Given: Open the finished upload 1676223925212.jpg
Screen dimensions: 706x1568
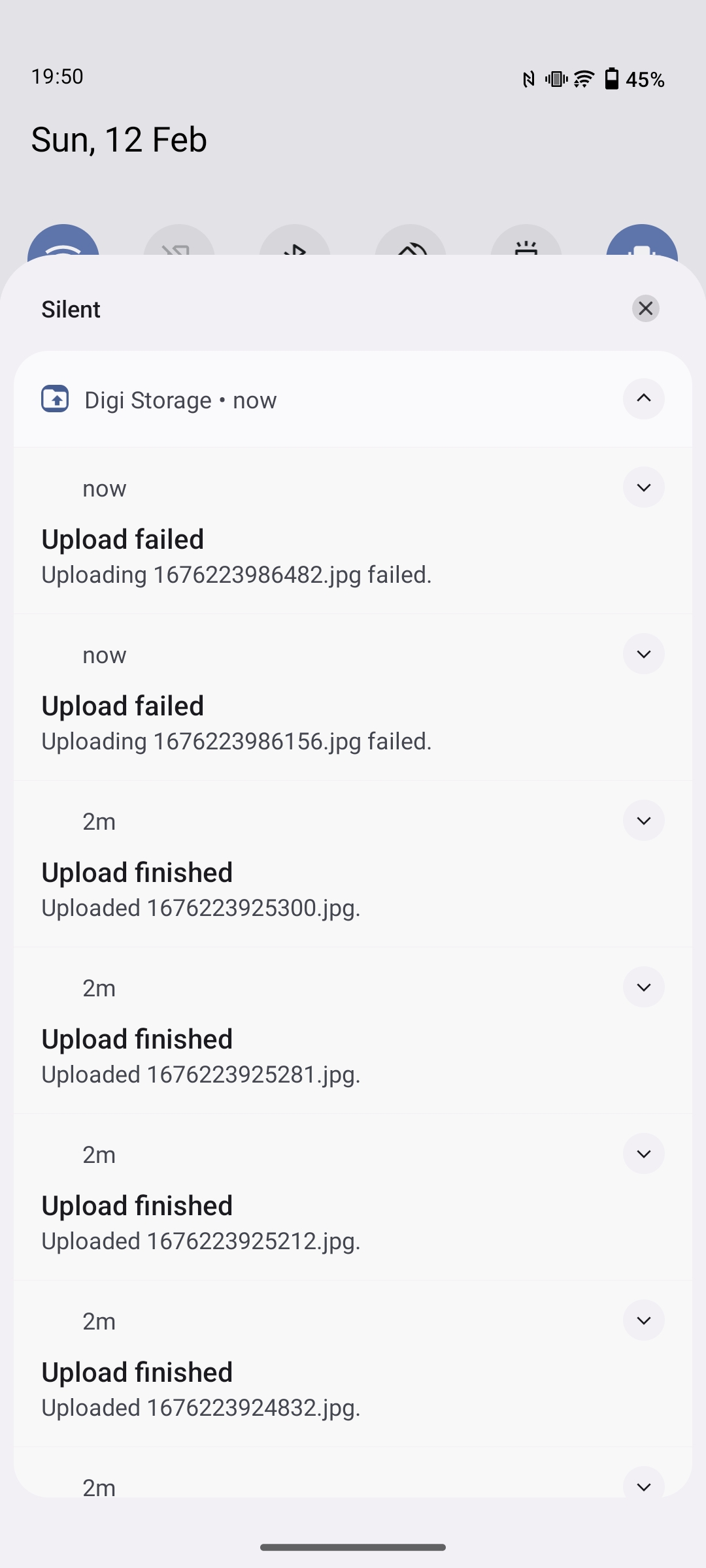Looking at the screenshot, I should tap(261, 1222).
